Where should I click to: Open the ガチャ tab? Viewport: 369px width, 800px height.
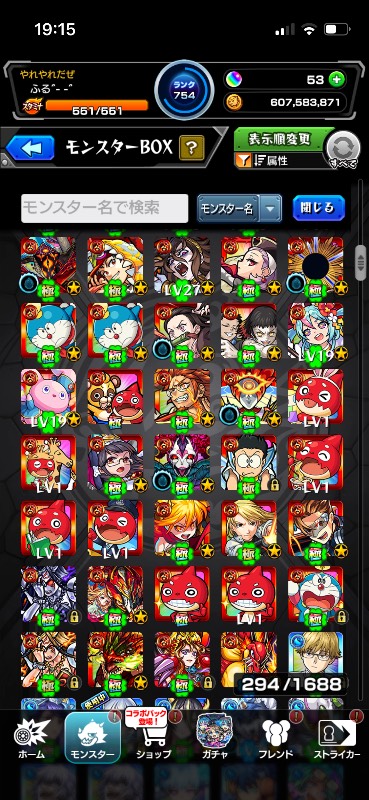[x=215, y=738]
